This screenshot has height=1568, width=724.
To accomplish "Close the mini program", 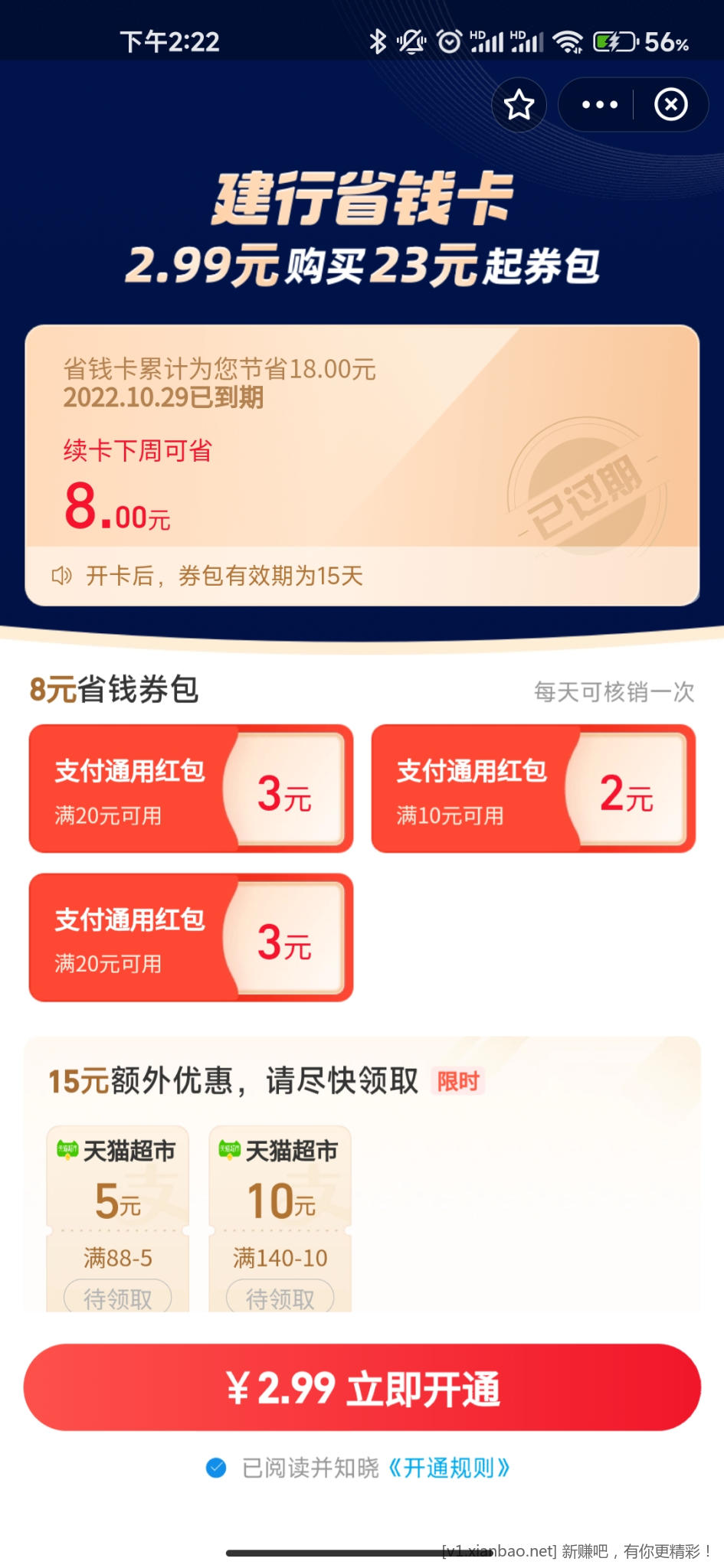I will (x=670, y=105).
